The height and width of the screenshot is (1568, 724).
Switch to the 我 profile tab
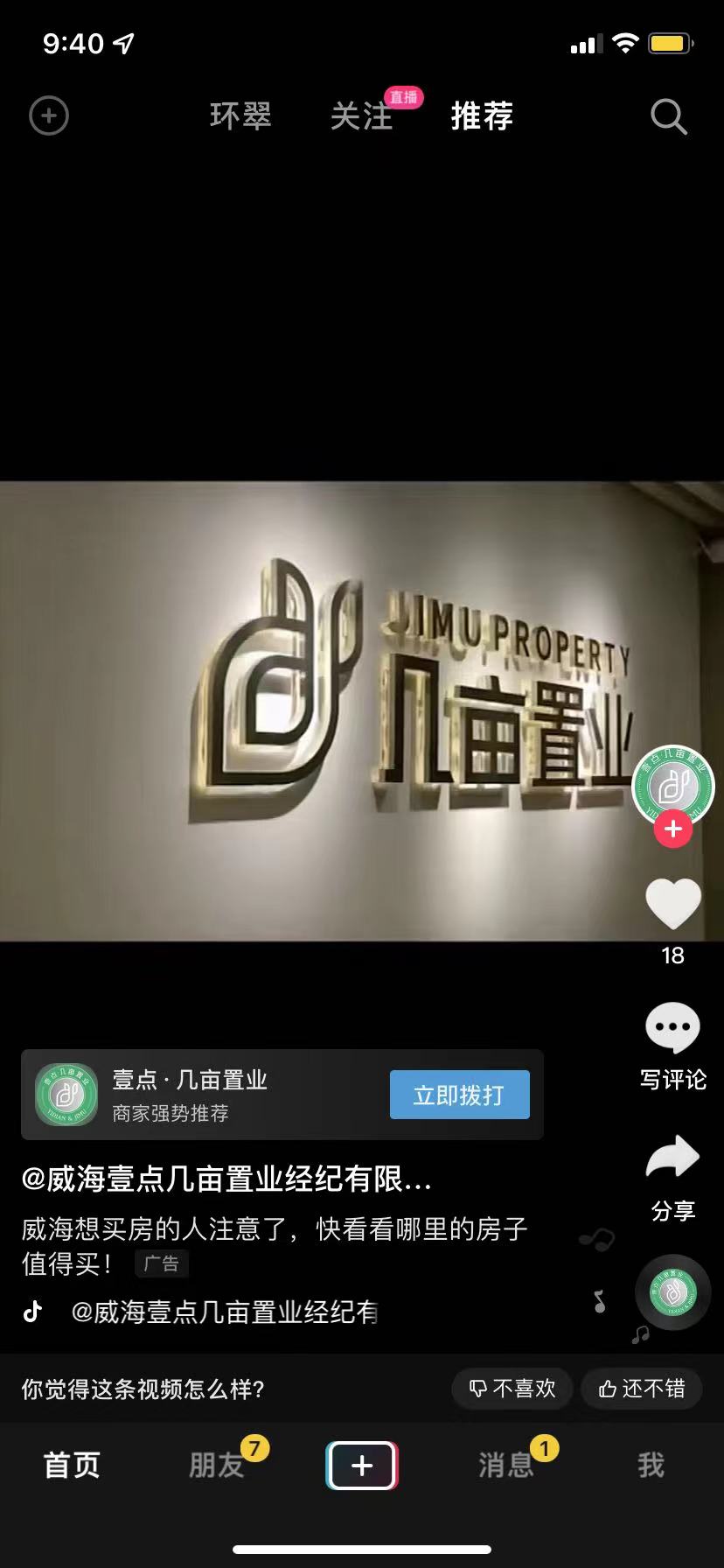tap(651, 1465)
